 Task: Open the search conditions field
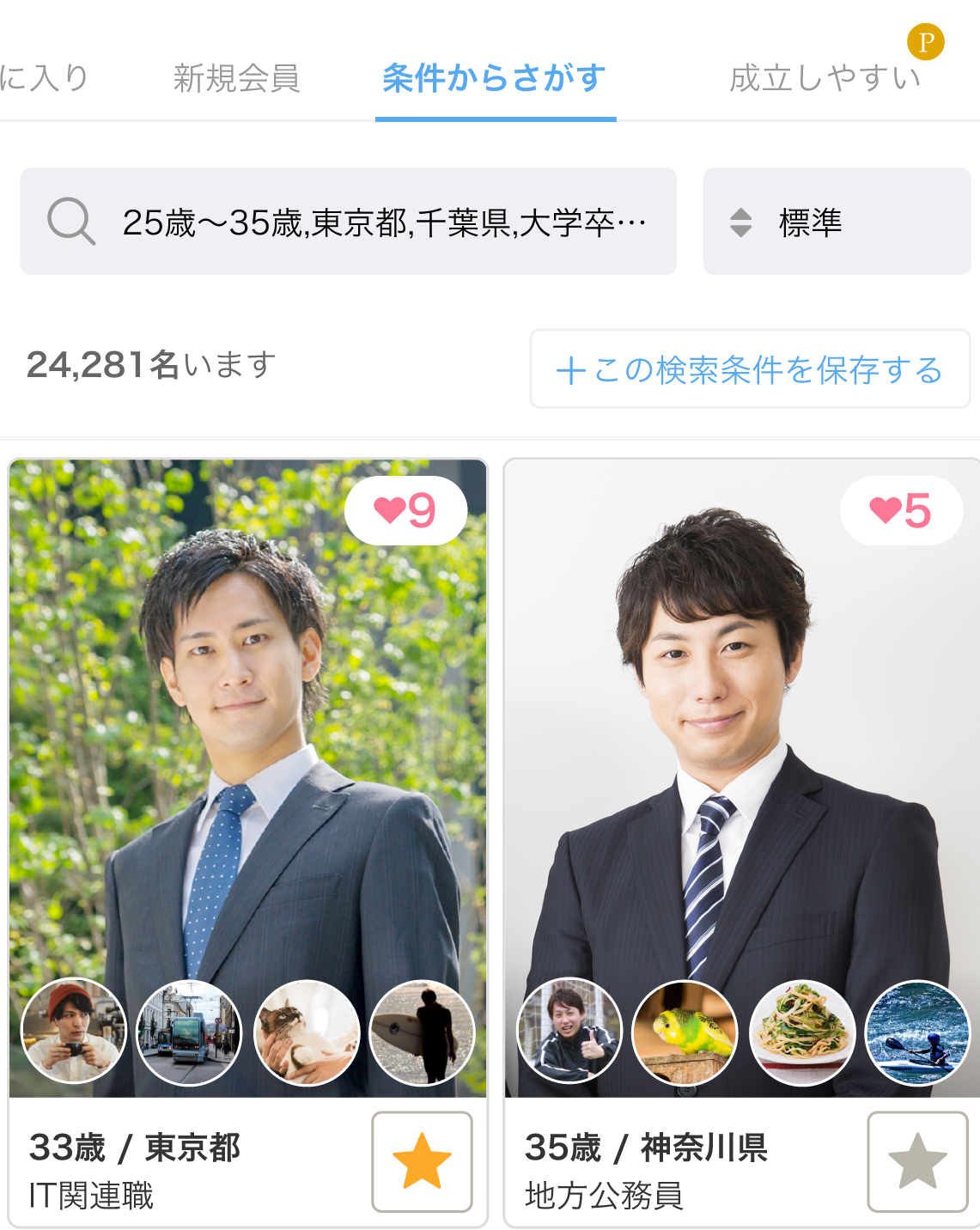pyautogui.click(x=348, y=222)
